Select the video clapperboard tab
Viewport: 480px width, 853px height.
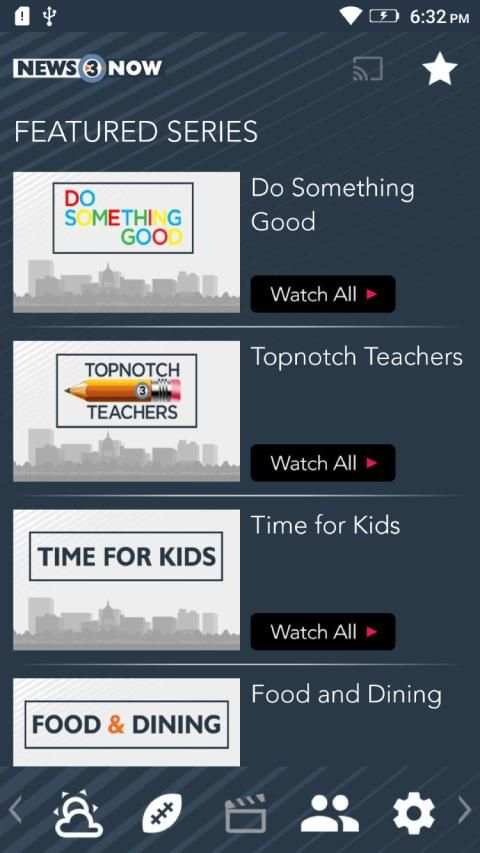245,813
